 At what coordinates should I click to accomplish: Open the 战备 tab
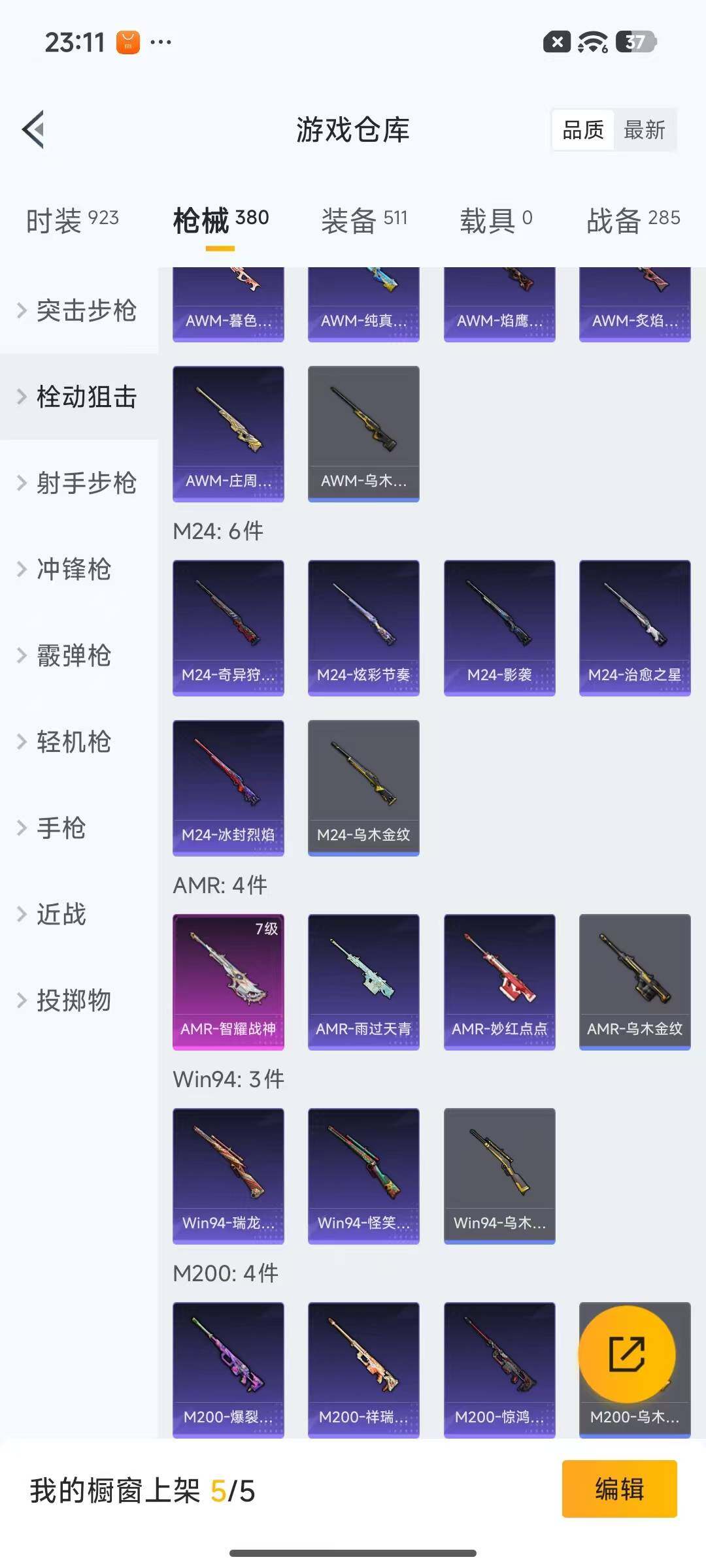click(x=631, y=219)
